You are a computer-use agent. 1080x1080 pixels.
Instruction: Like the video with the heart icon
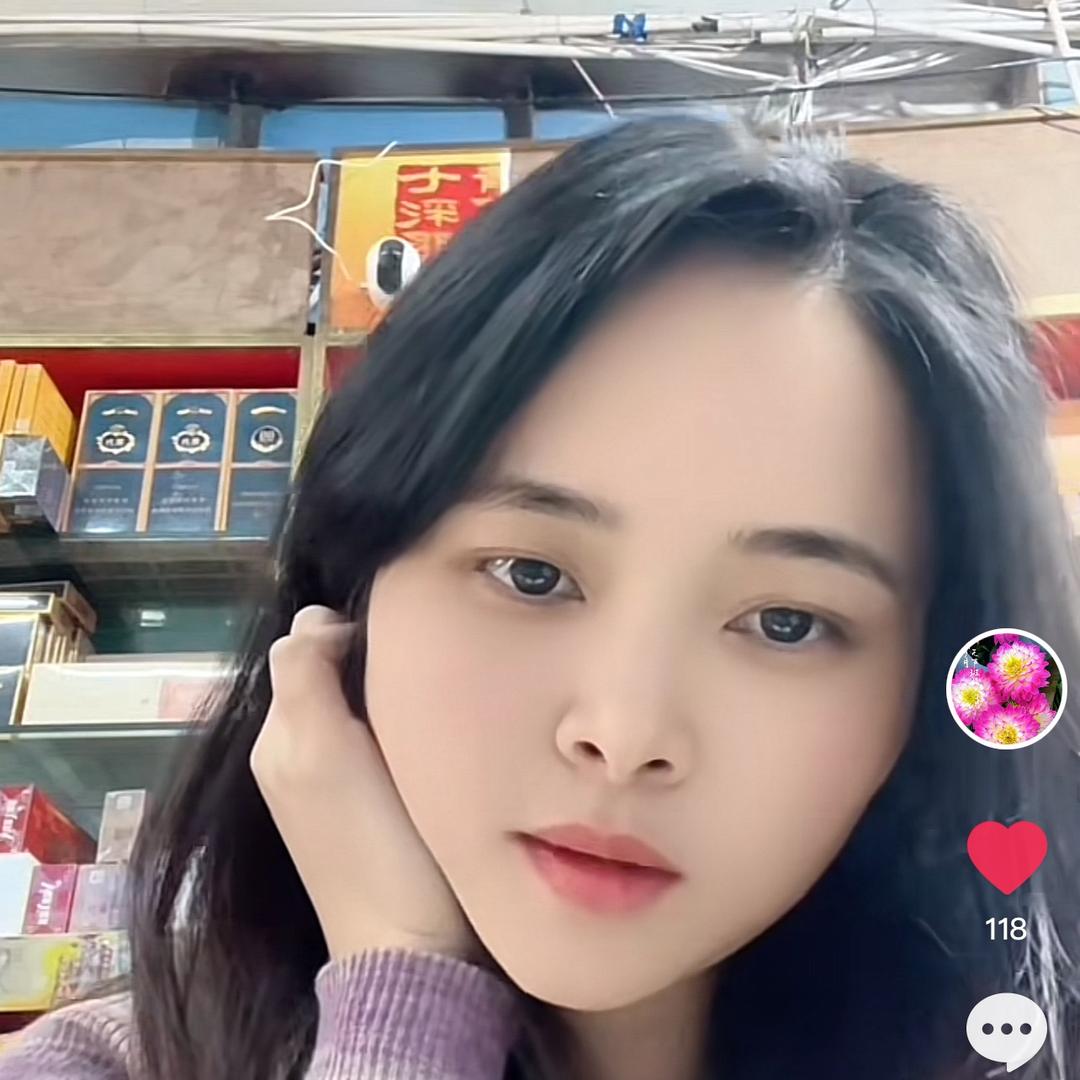(x=1006, y=856)
